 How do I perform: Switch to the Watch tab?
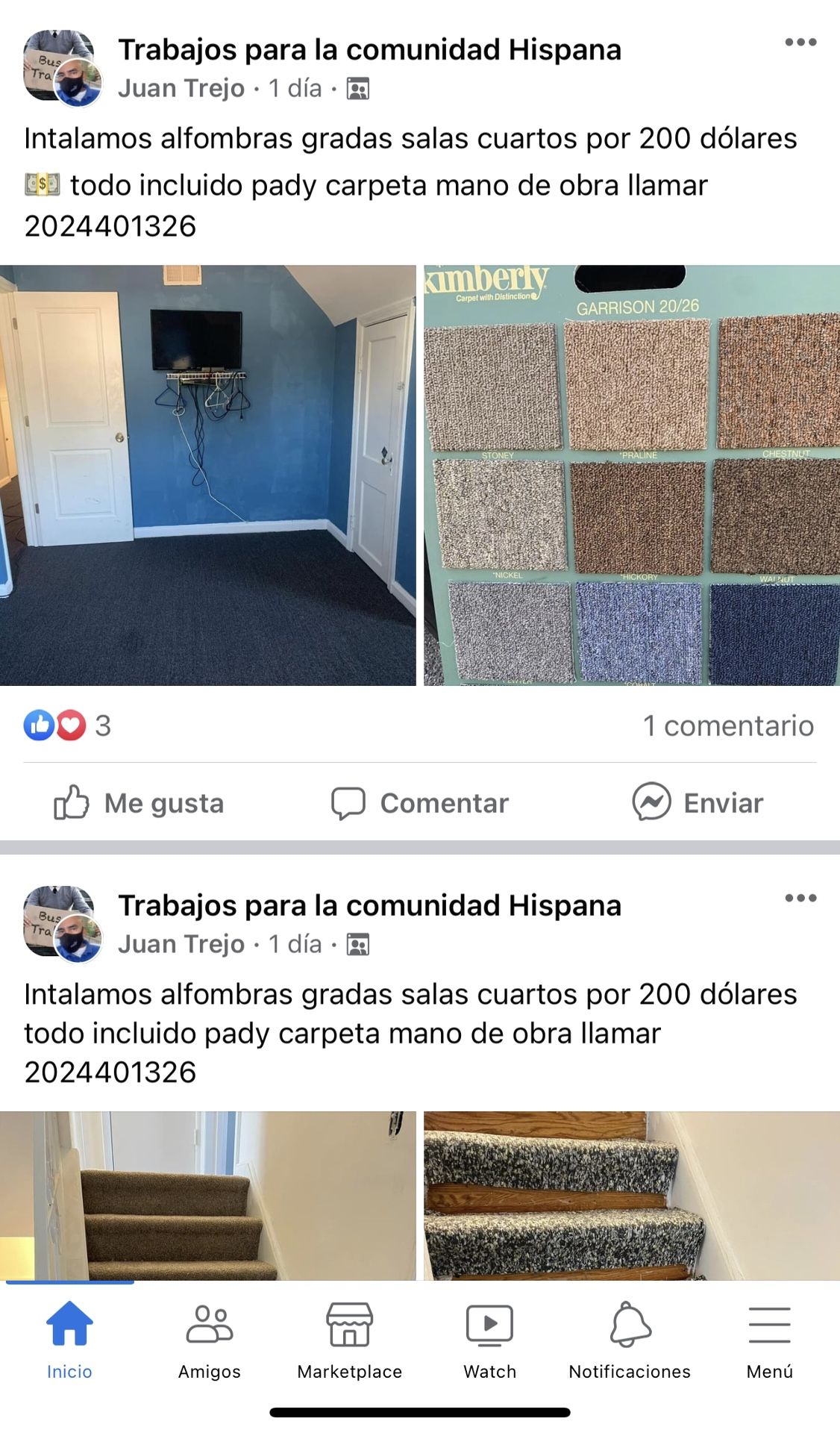click(489, 1341)
